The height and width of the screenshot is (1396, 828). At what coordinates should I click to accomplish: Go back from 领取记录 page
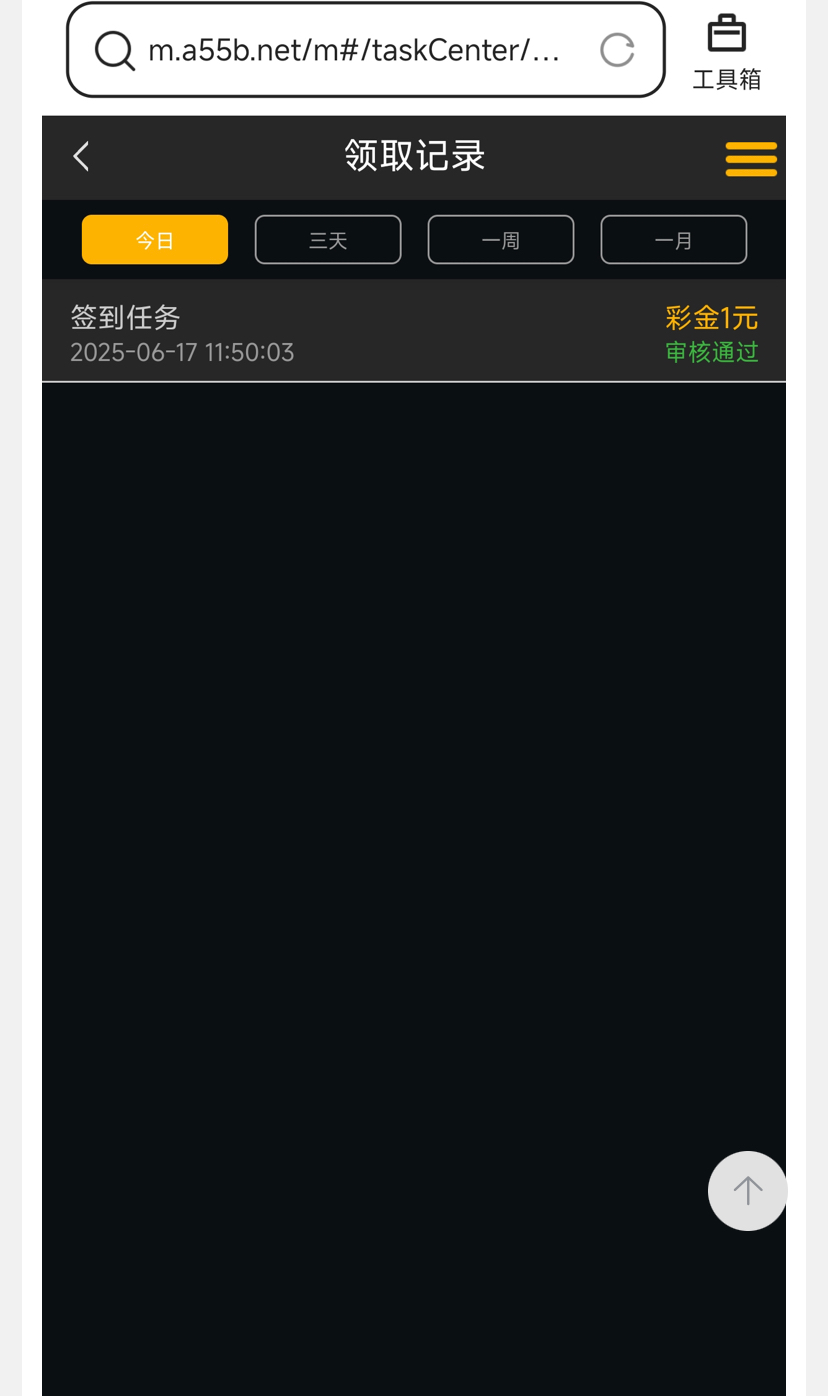click(82, 156)
